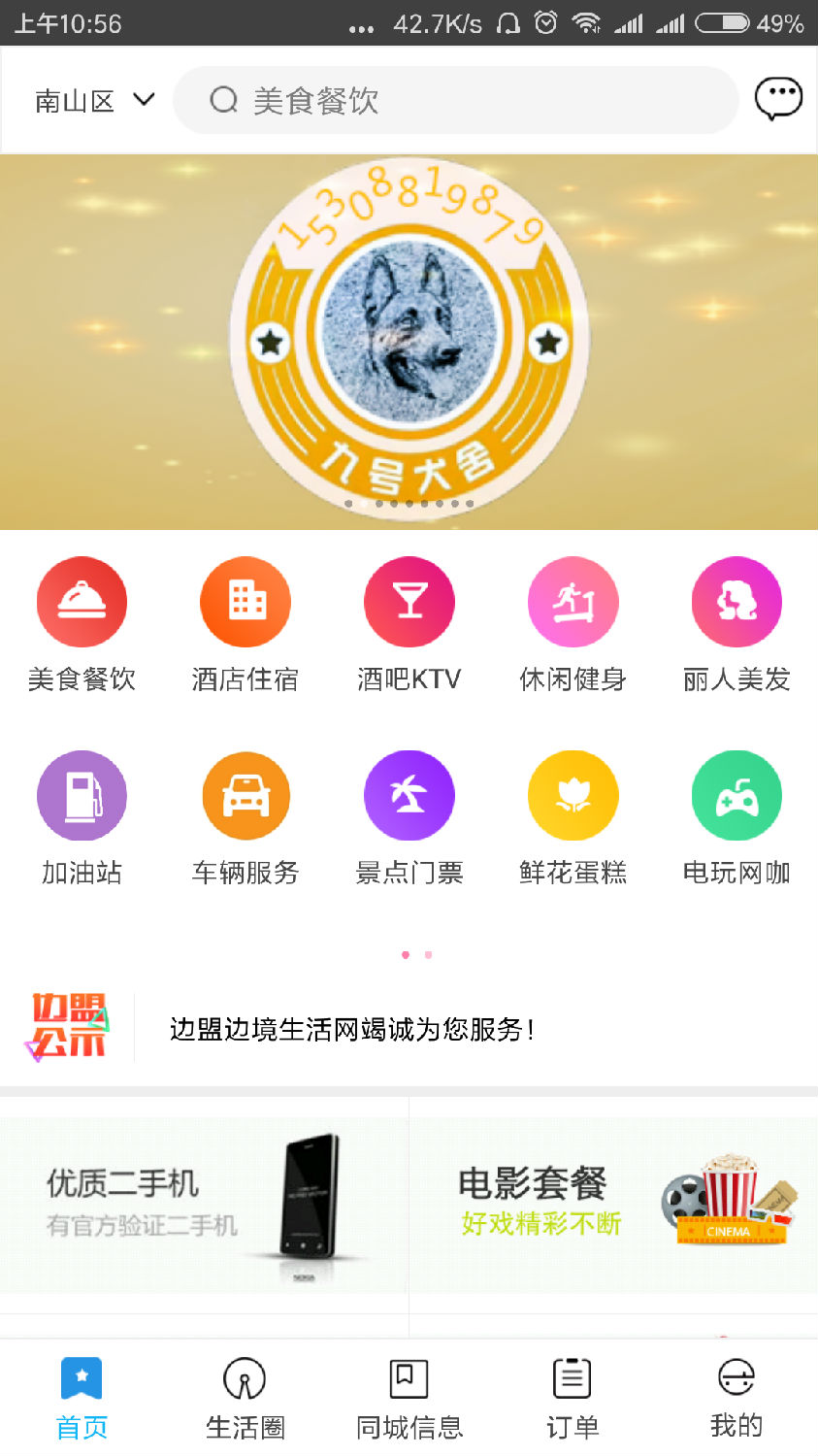Open the 电玩网咖 category
The image size is (818, 1456).
pos(736,817)
